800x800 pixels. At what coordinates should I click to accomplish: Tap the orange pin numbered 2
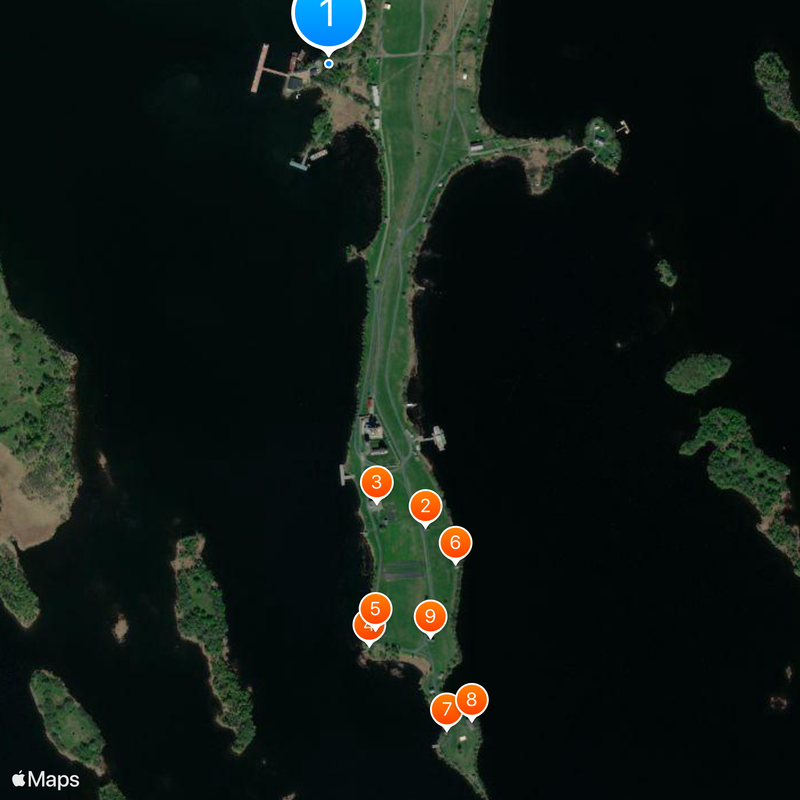pyautogui.click(x=425, y=506)
